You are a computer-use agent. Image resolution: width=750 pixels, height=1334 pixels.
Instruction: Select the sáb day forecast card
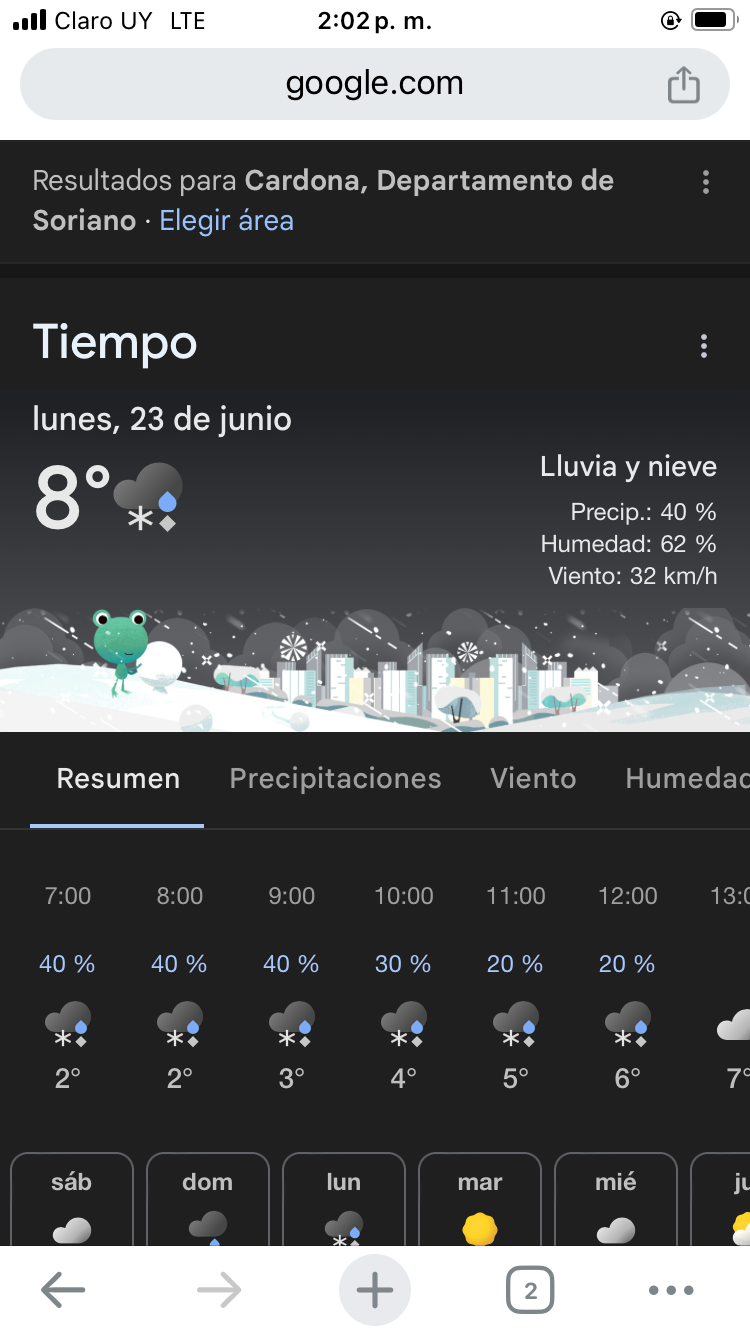72,1200
